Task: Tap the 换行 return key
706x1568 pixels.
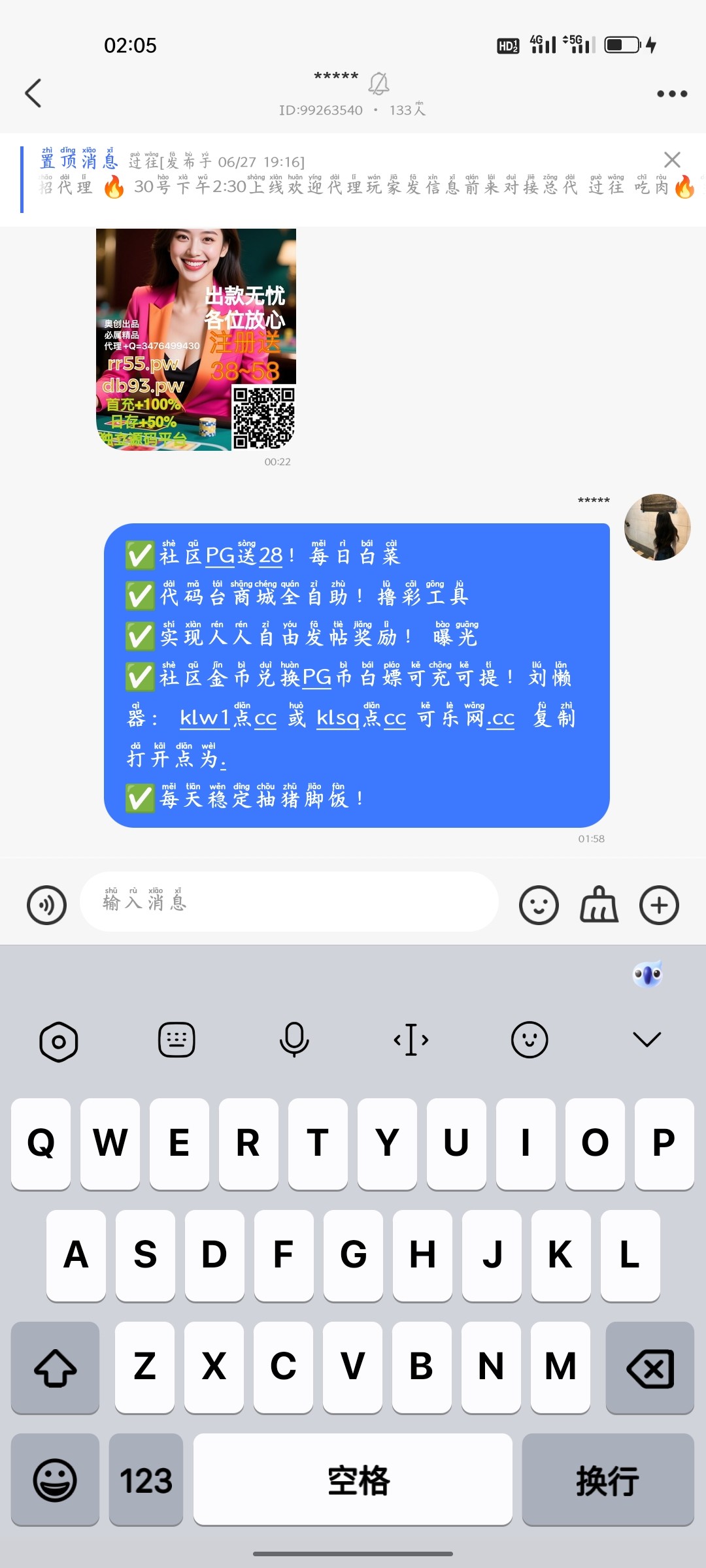Action: [x=607, y=1480]
